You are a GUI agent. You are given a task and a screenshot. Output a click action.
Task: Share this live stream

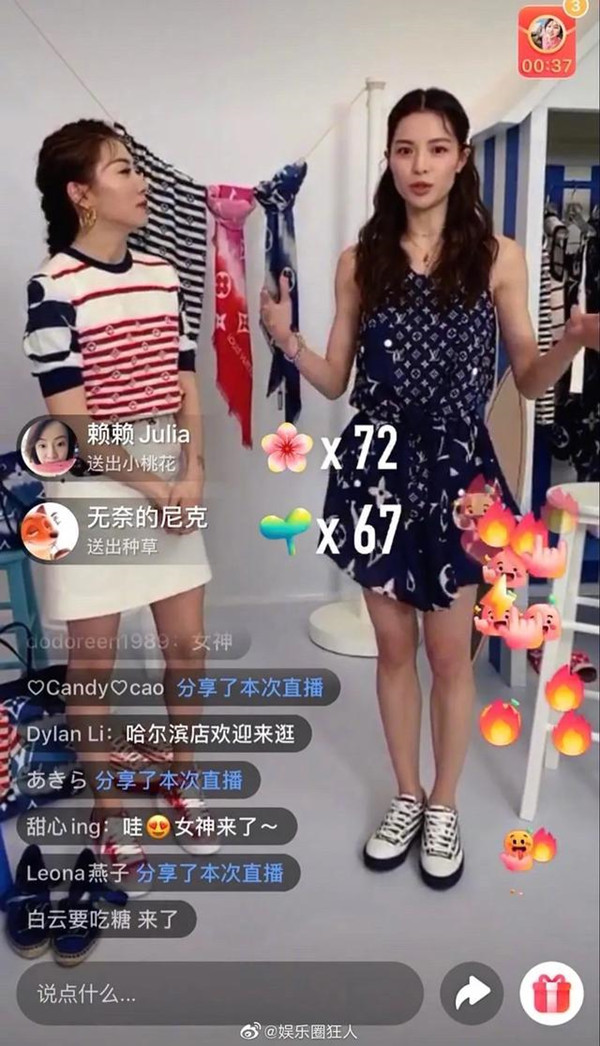(472, 994)
